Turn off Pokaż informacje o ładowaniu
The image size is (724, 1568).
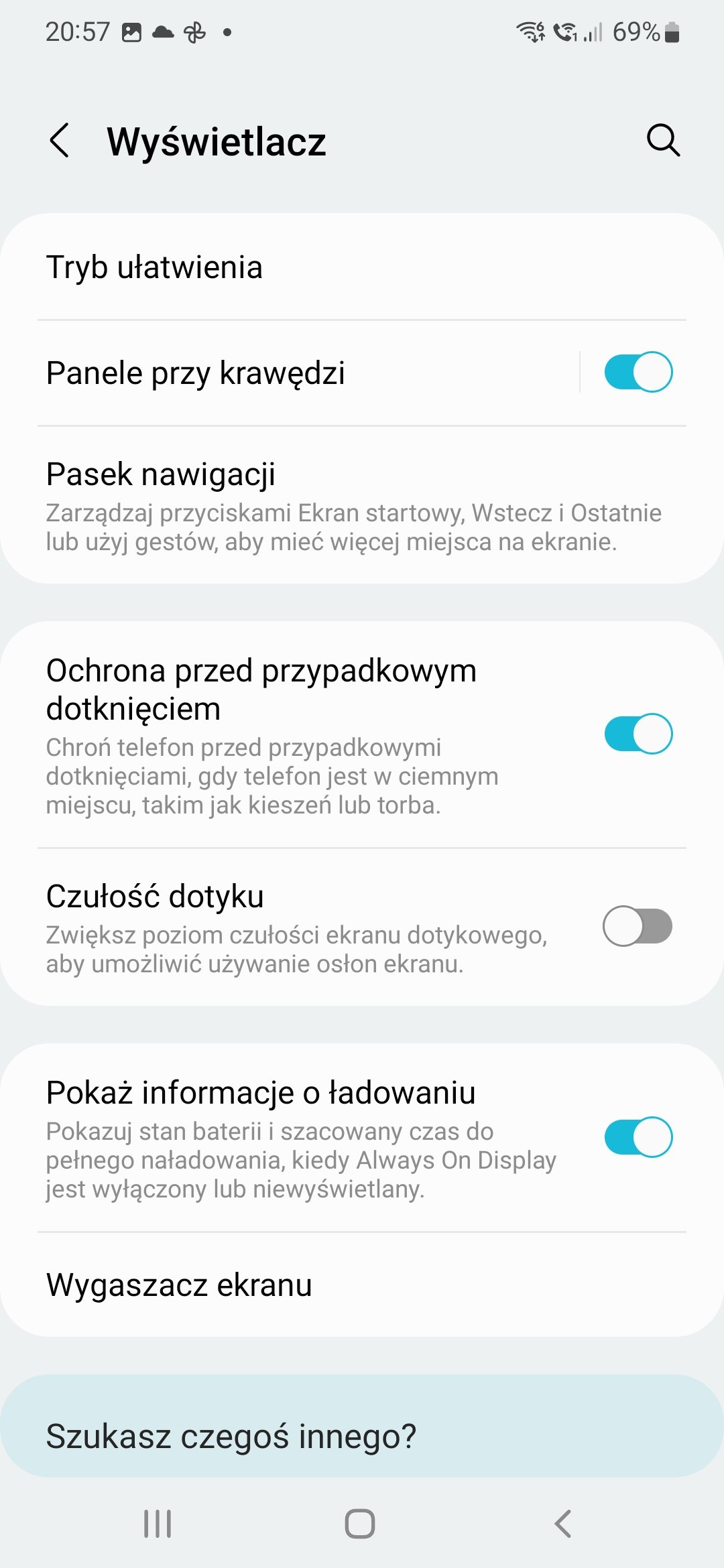[x=638, y=1137]
